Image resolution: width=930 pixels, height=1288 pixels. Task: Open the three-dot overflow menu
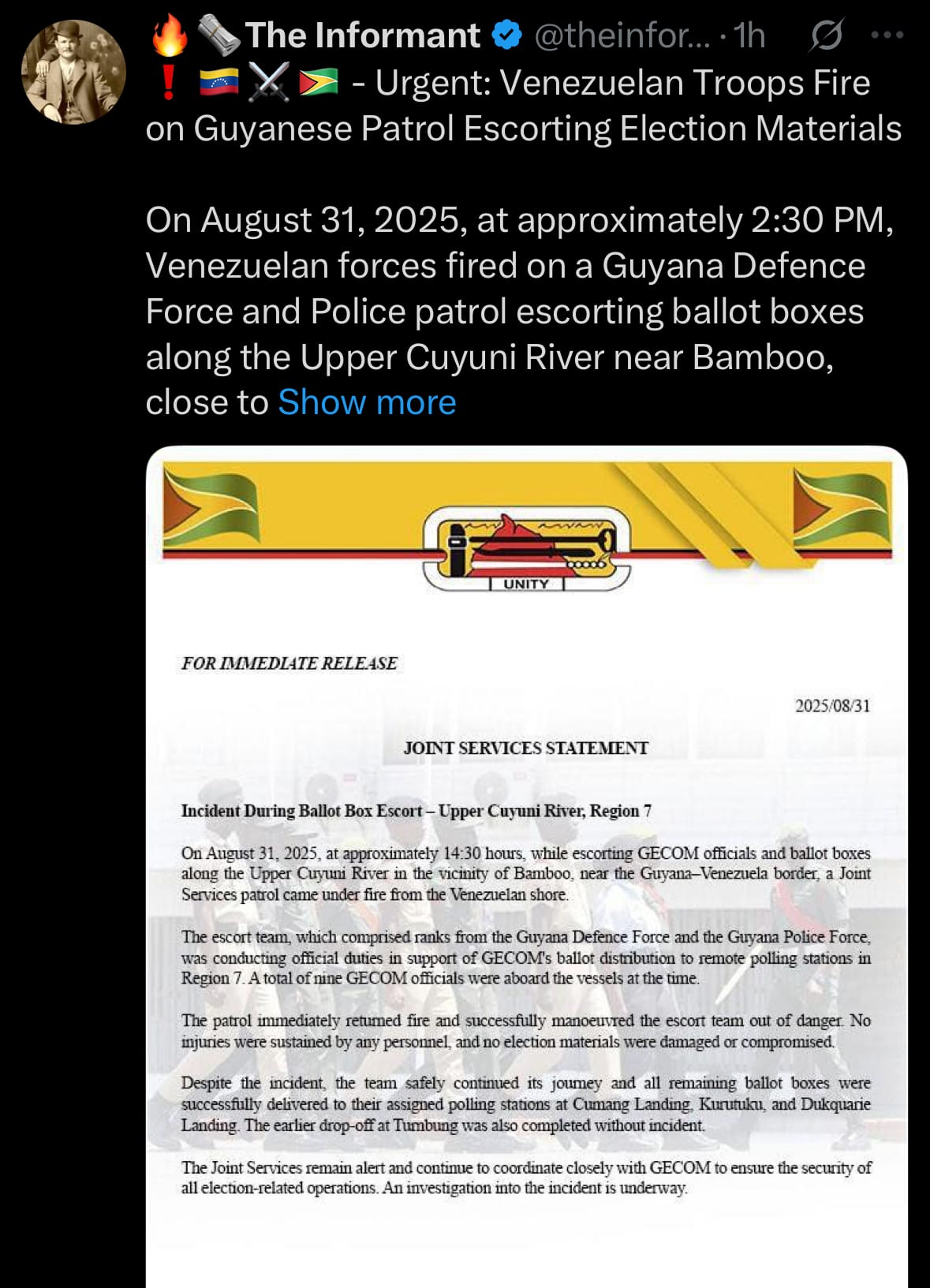(887, 35)
